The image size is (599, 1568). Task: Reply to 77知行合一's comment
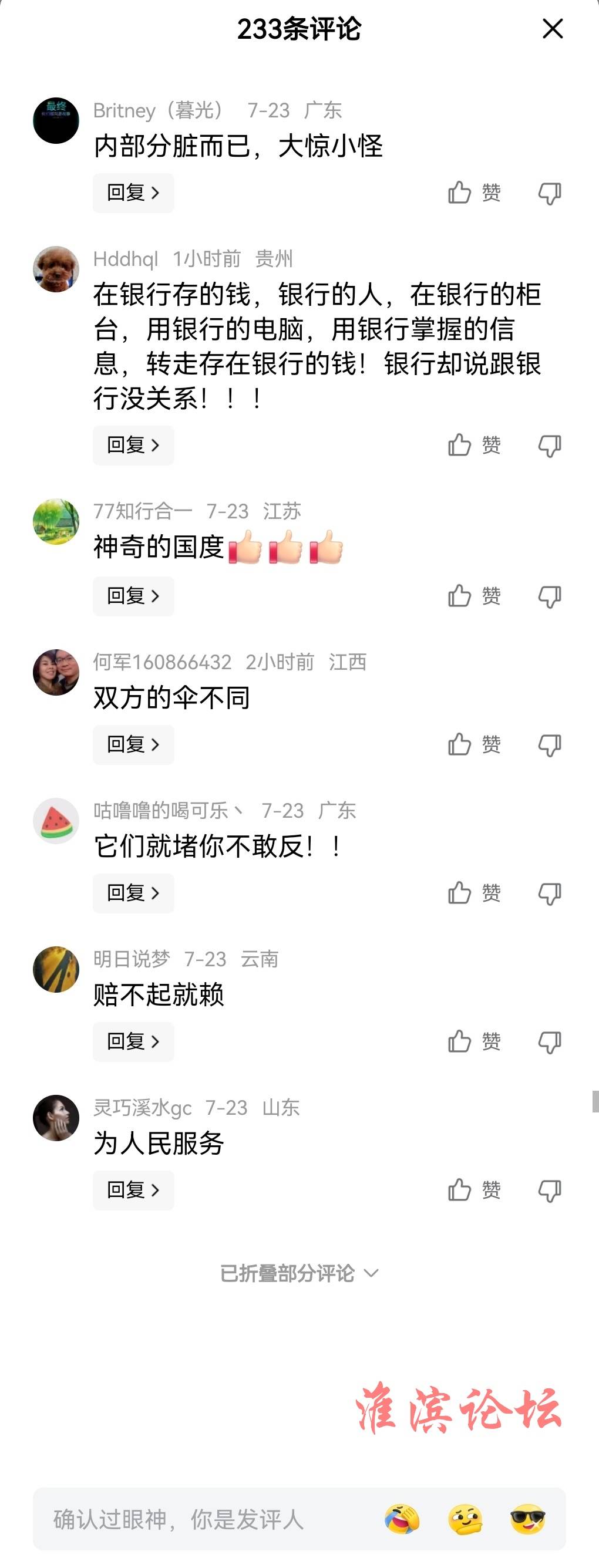133,596
